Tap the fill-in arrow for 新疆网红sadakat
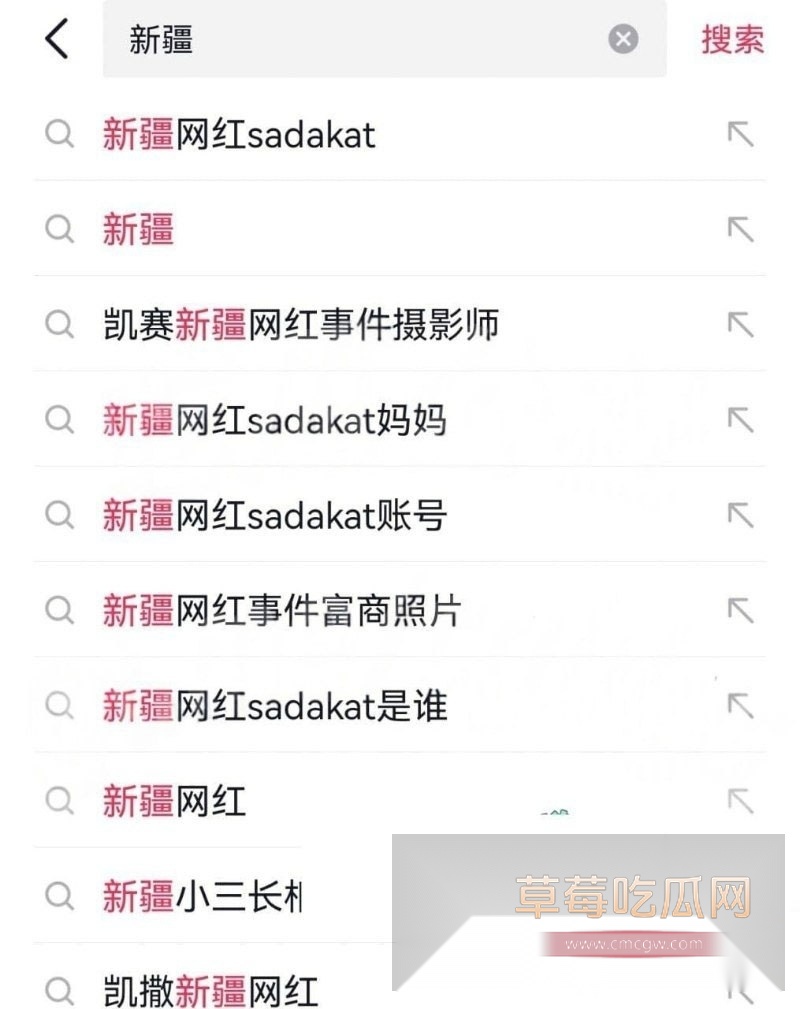This screenshot has height=1009, width=800. (740, 135)
